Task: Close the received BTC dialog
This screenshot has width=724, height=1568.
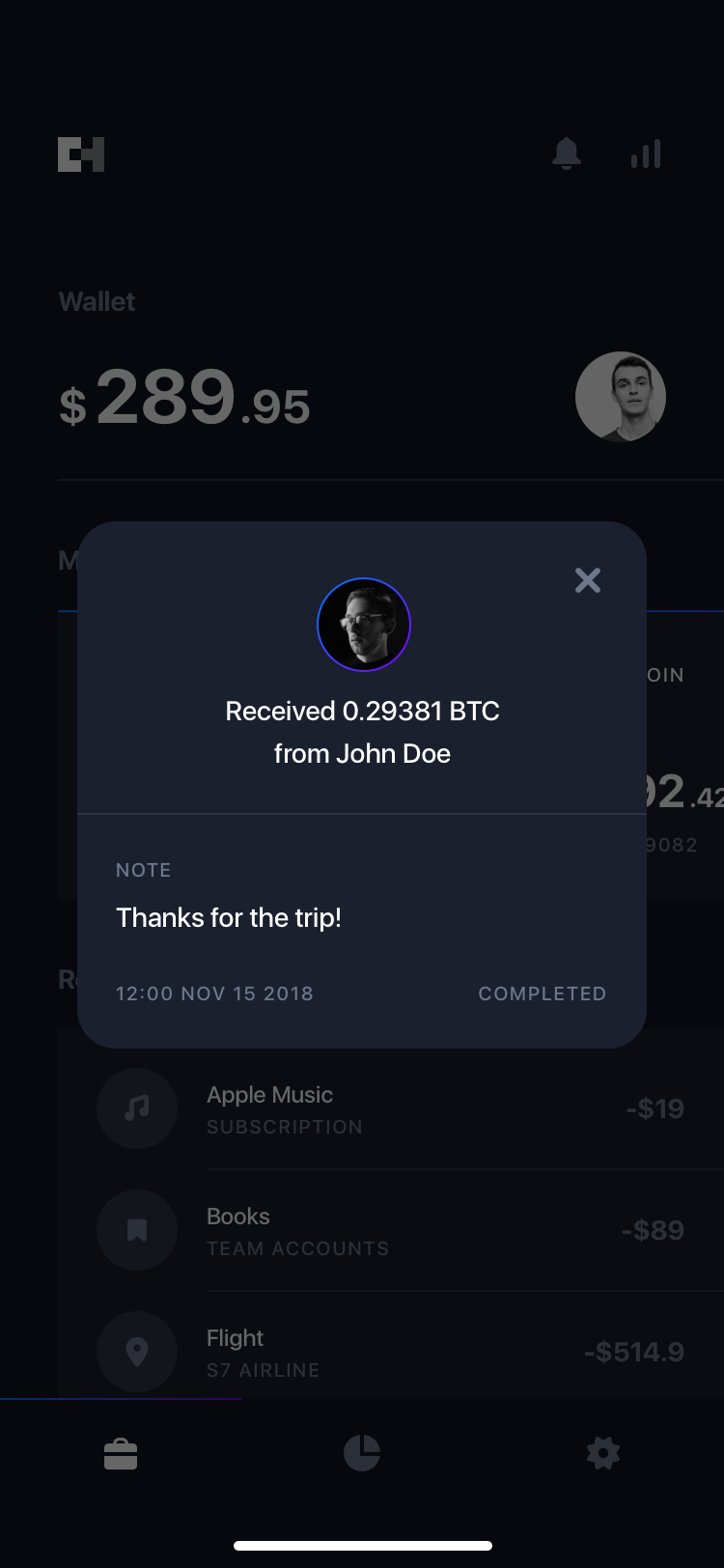Action: (588, 580)
